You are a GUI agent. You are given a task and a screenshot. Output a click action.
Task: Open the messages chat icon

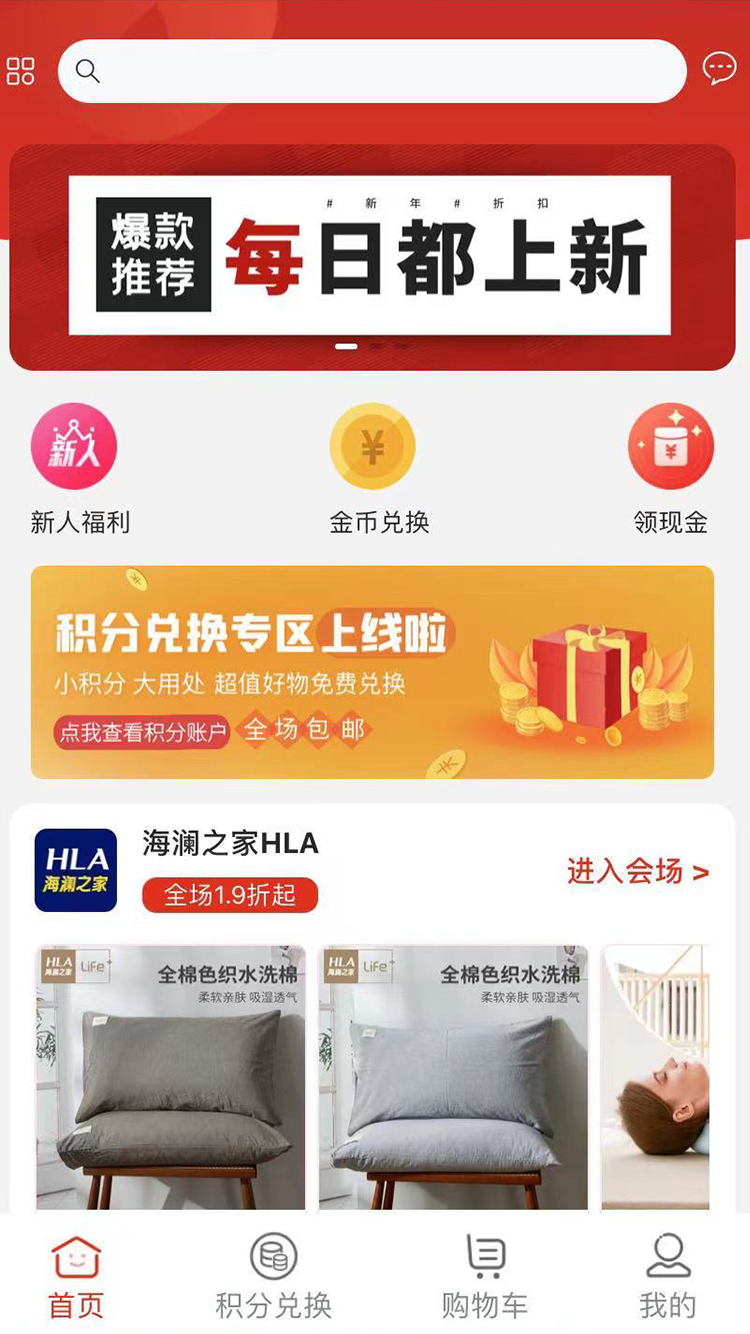pyautogui.click(x=719, y=68)
